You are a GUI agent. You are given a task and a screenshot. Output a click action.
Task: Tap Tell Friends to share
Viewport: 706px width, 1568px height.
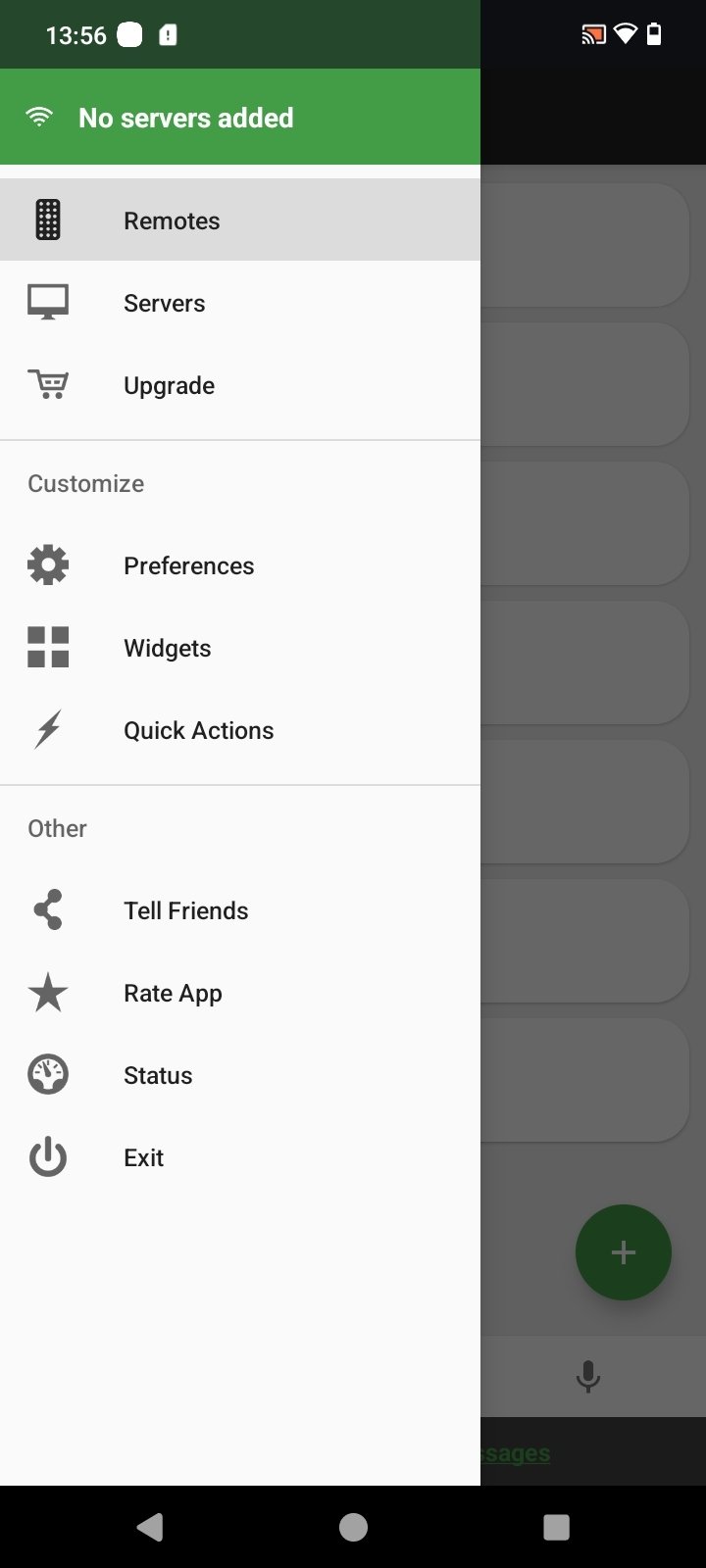240,910
